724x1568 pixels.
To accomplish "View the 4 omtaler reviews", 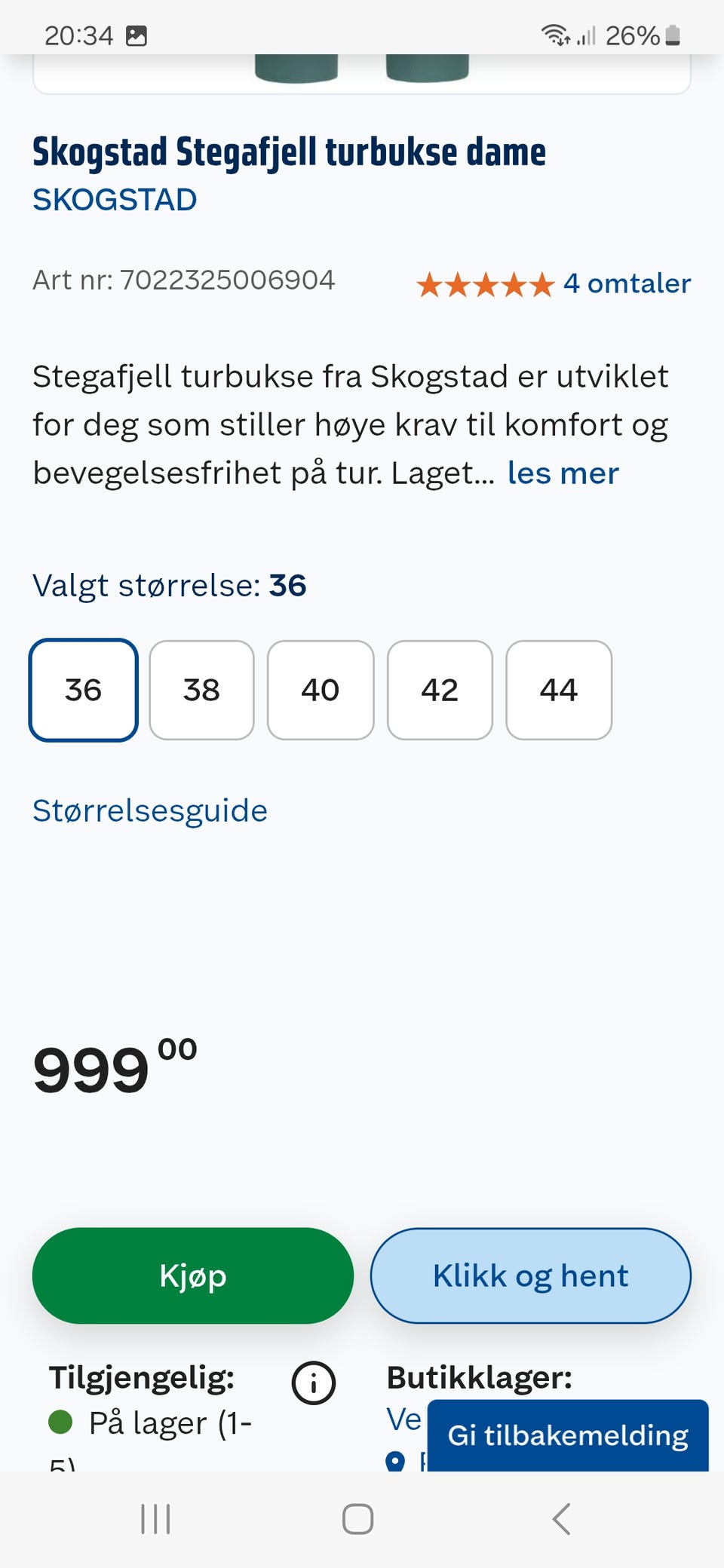I will coord(627,283).
